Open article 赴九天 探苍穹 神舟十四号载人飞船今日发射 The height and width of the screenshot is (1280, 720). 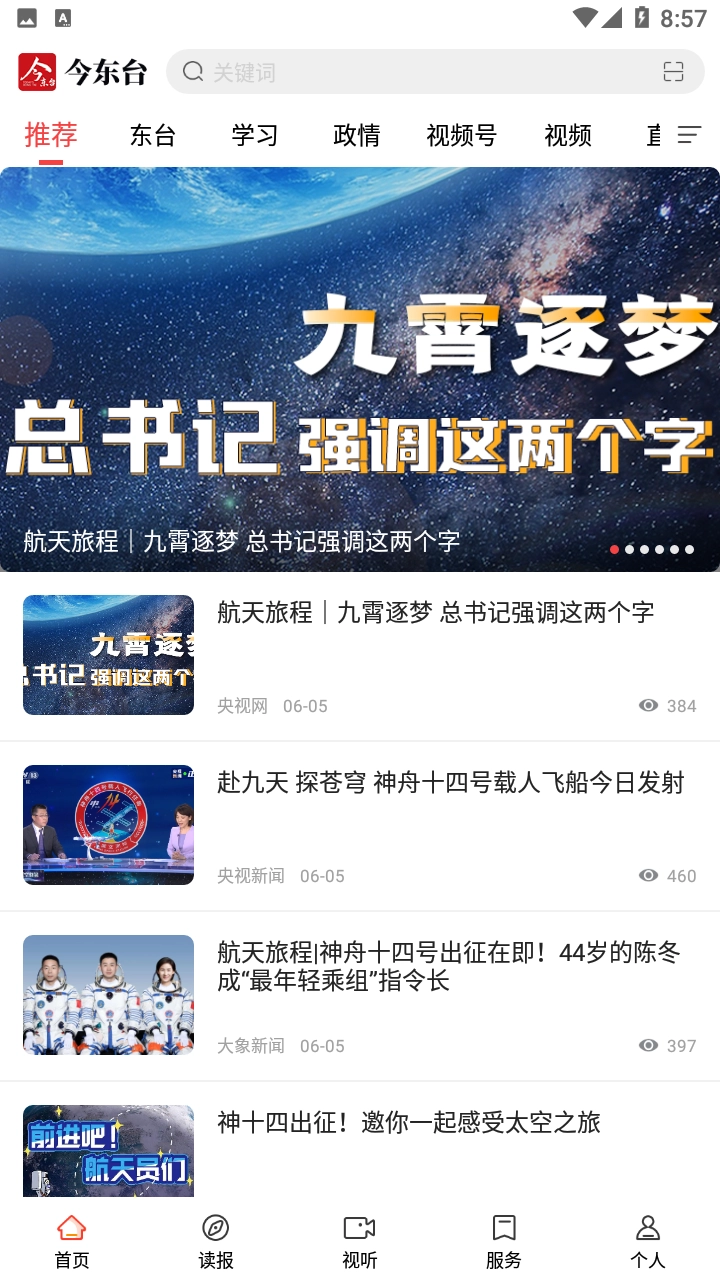pyautogui.click(x=448, y=782)
